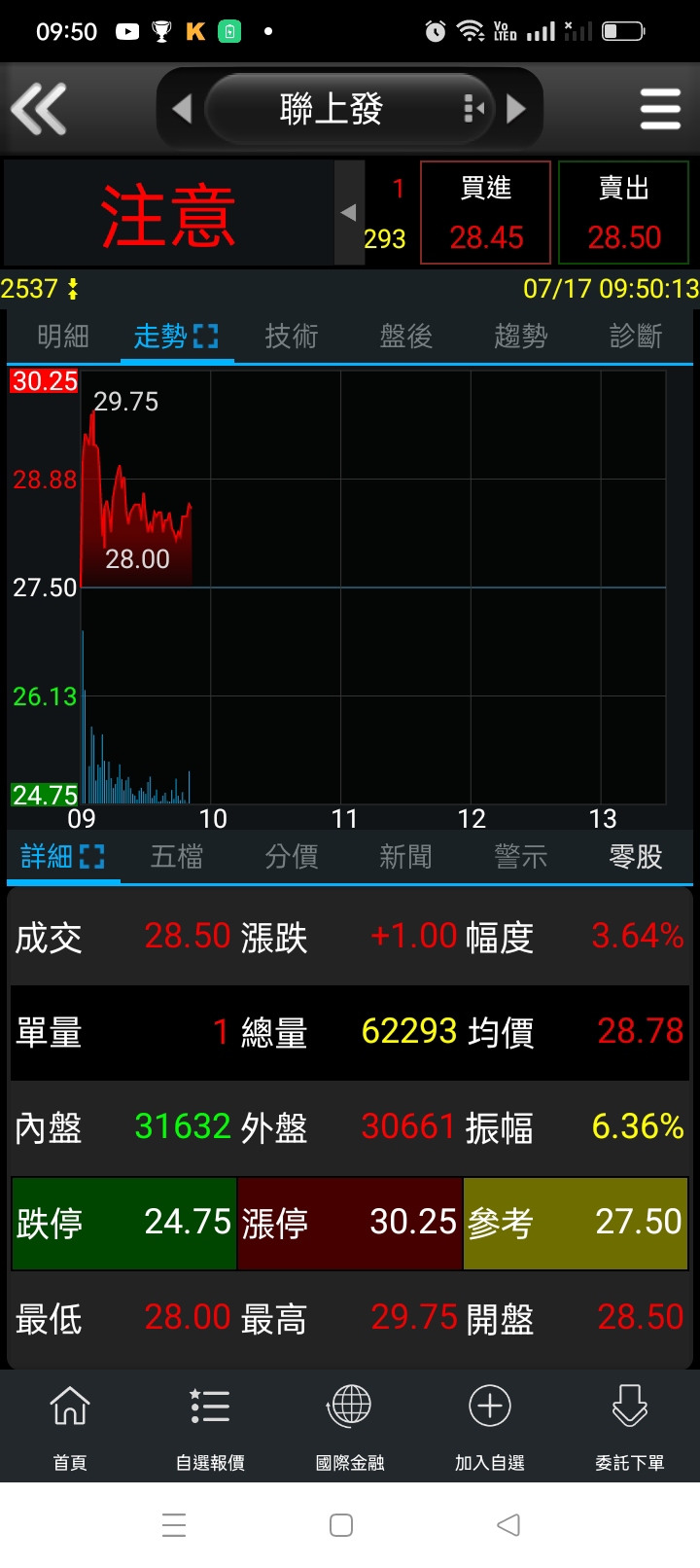Go to 首頁 home
The width and height of the screenshot is (700, 1568).
point(70,1426)
